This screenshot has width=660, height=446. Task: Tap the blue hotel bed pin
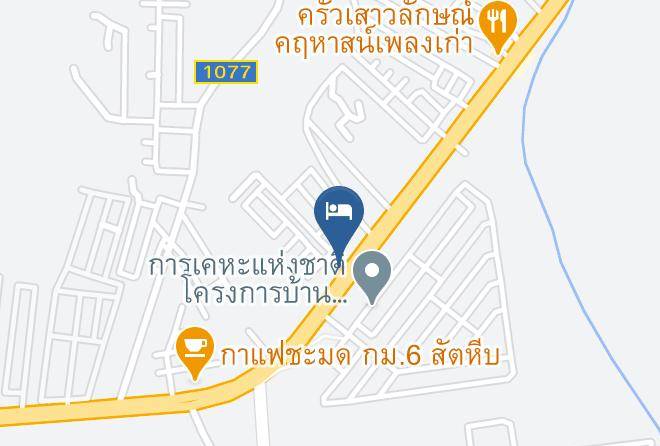tap(339, 213)
